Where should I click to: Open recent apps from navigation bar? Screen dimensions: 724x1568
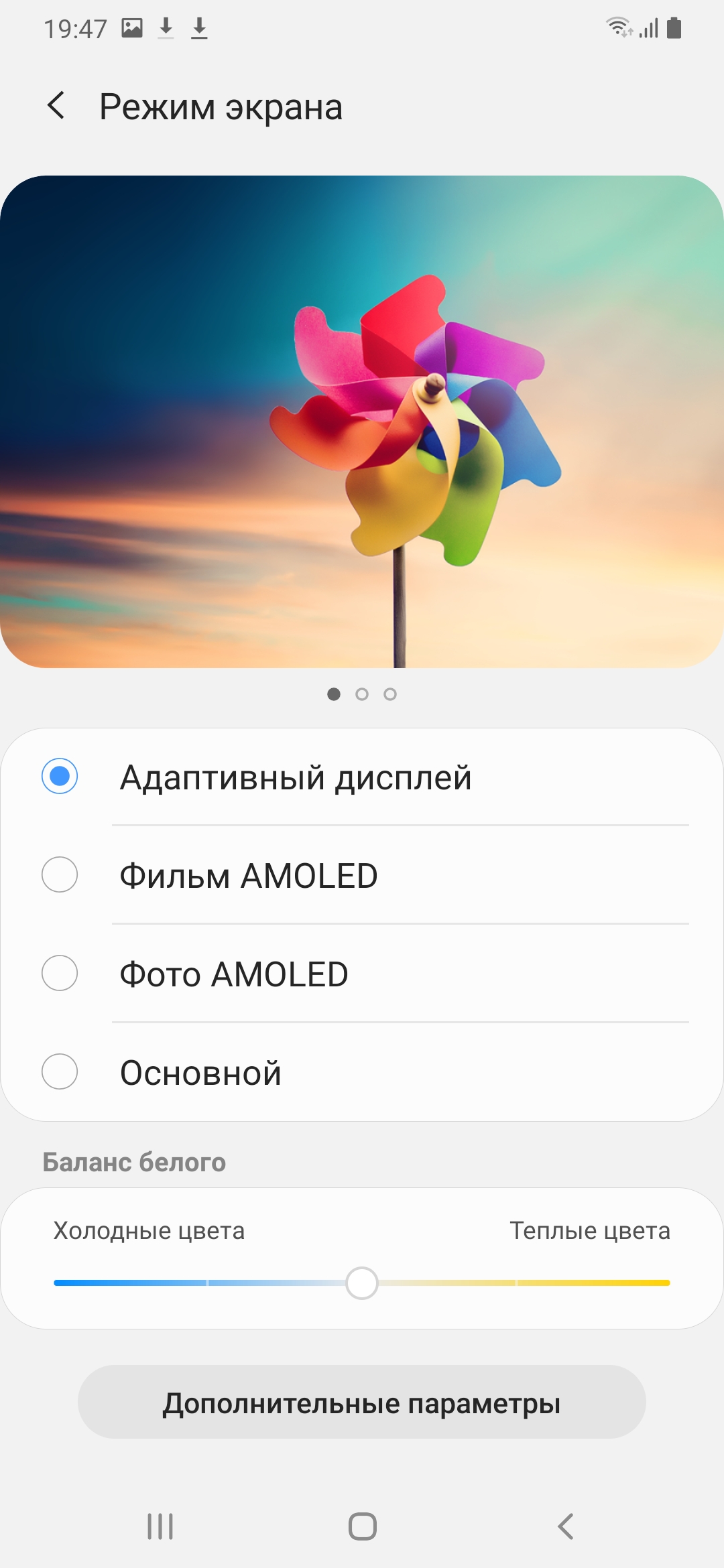pos(160,1526)
